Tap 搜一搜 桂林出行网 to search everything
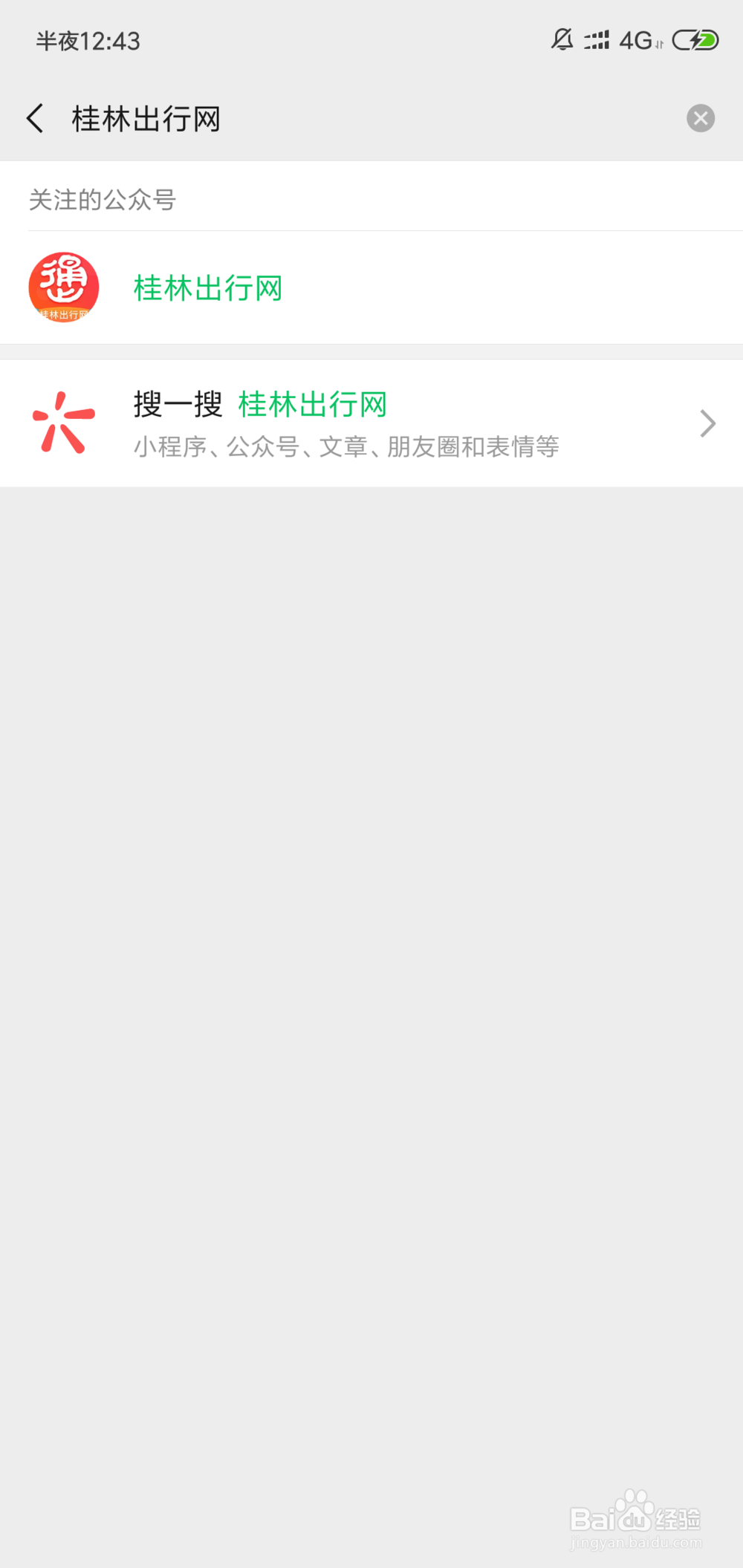Viewport: 743px width, 1568px height. [260, 403]
